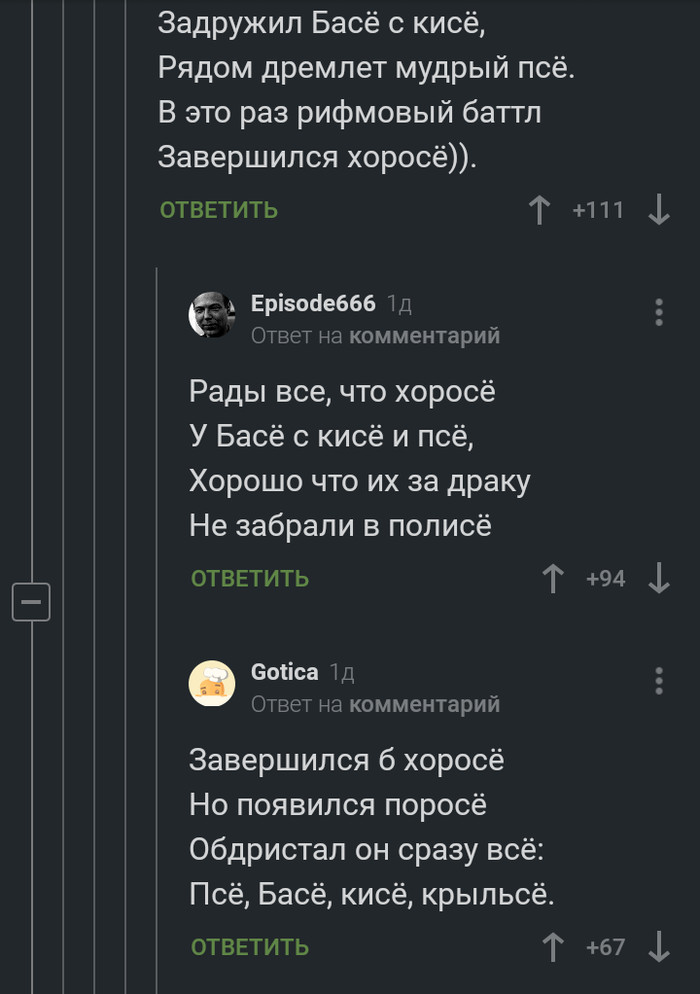Image resolution: width=700 pixels, height=994 pixels.
Task: Downvote Episode666's comment
Action: coord(658,578)
